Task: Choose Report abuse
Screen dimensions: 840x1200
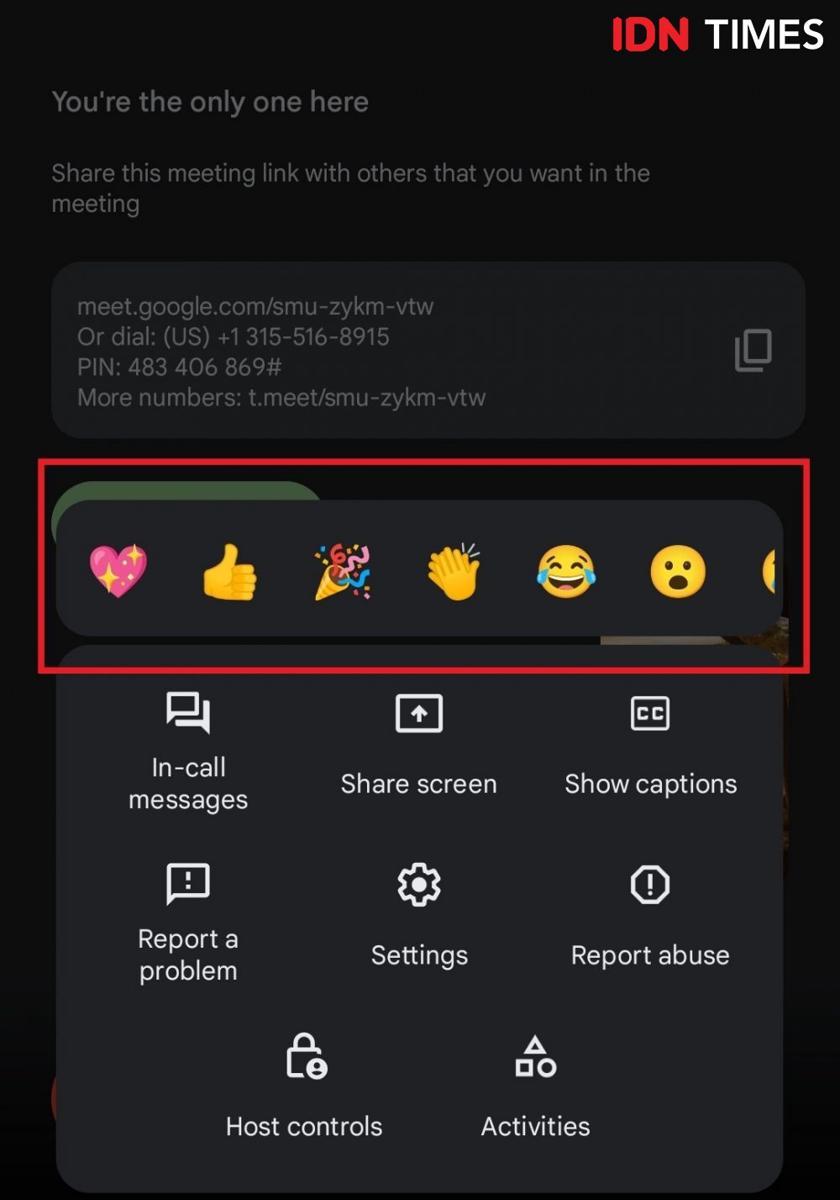Action: (x=650, y=923)
